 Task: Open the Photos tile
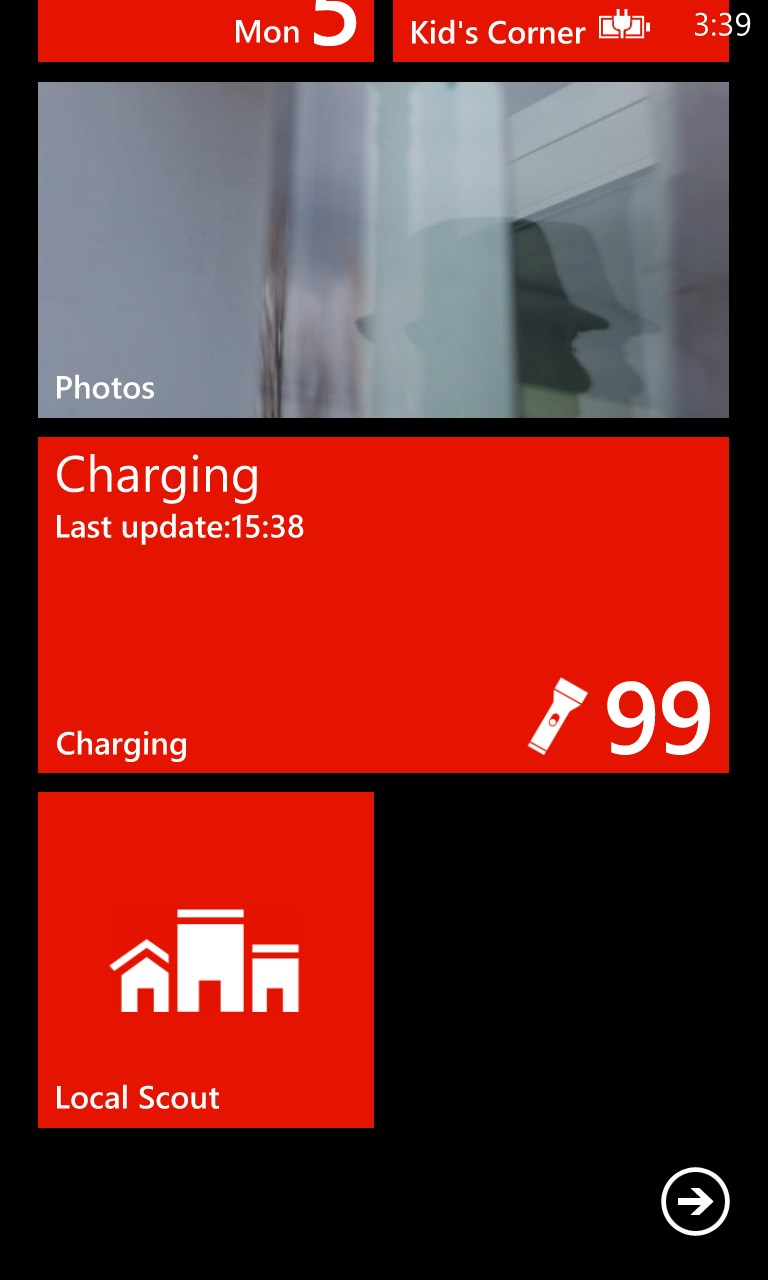coord(383,250)
